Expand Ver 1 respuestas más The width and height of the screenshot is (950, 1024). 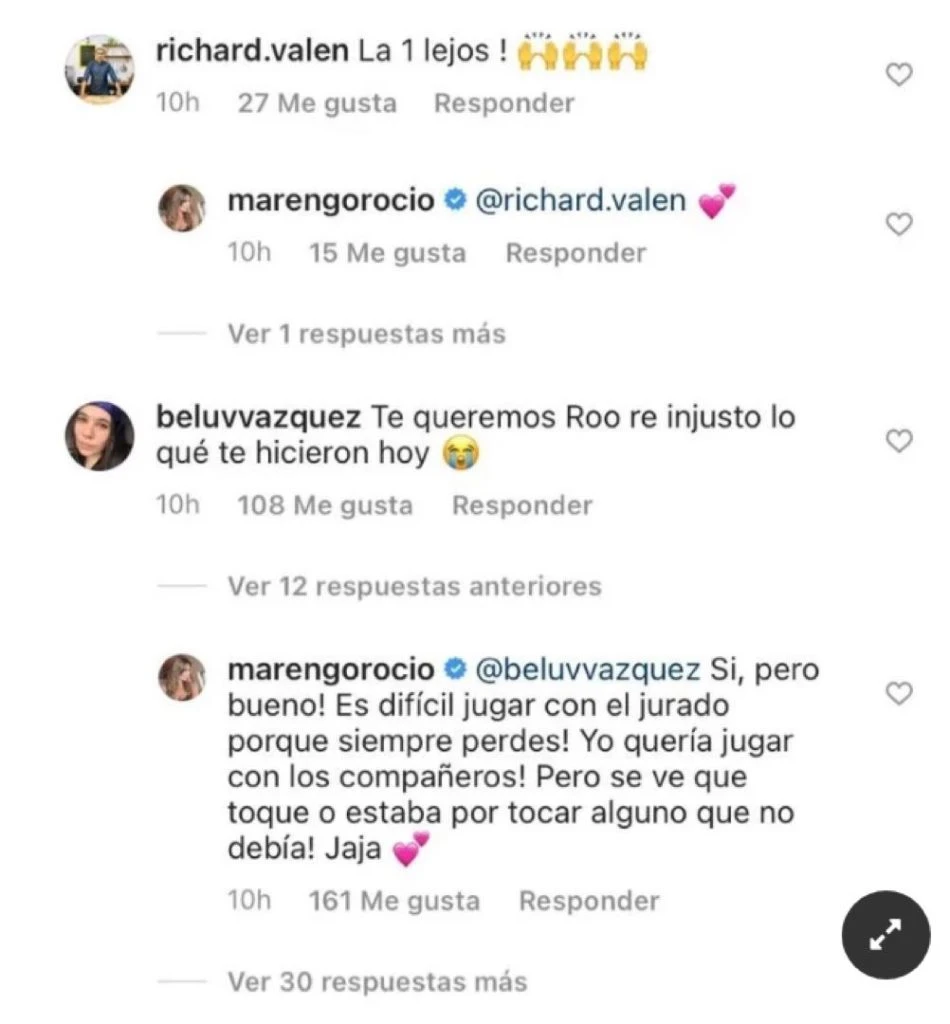pyautogui.click(x=365, y=333)
